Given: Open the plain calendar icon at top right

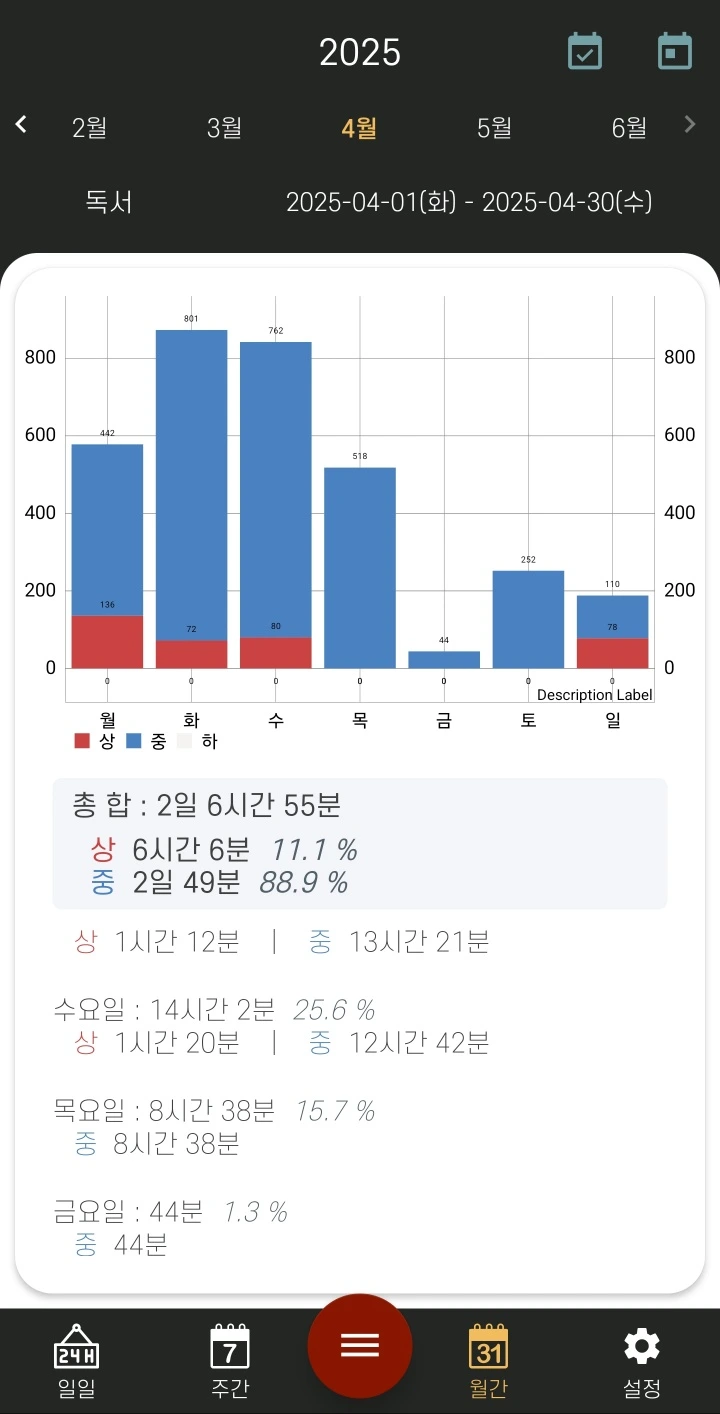Looking at the screenshot, I should (675, 50).
